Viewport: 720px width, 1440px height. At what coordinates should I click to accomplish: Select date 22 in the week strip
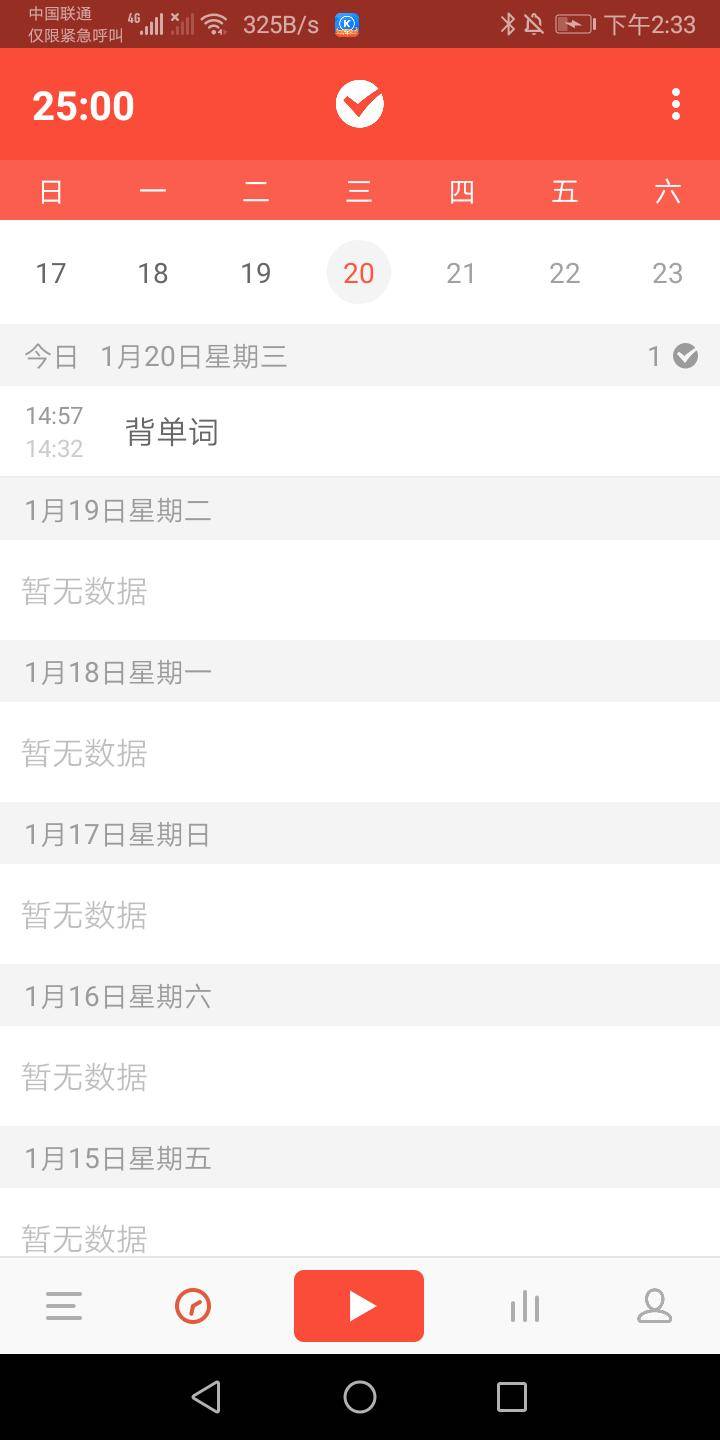tap(564, 272)
